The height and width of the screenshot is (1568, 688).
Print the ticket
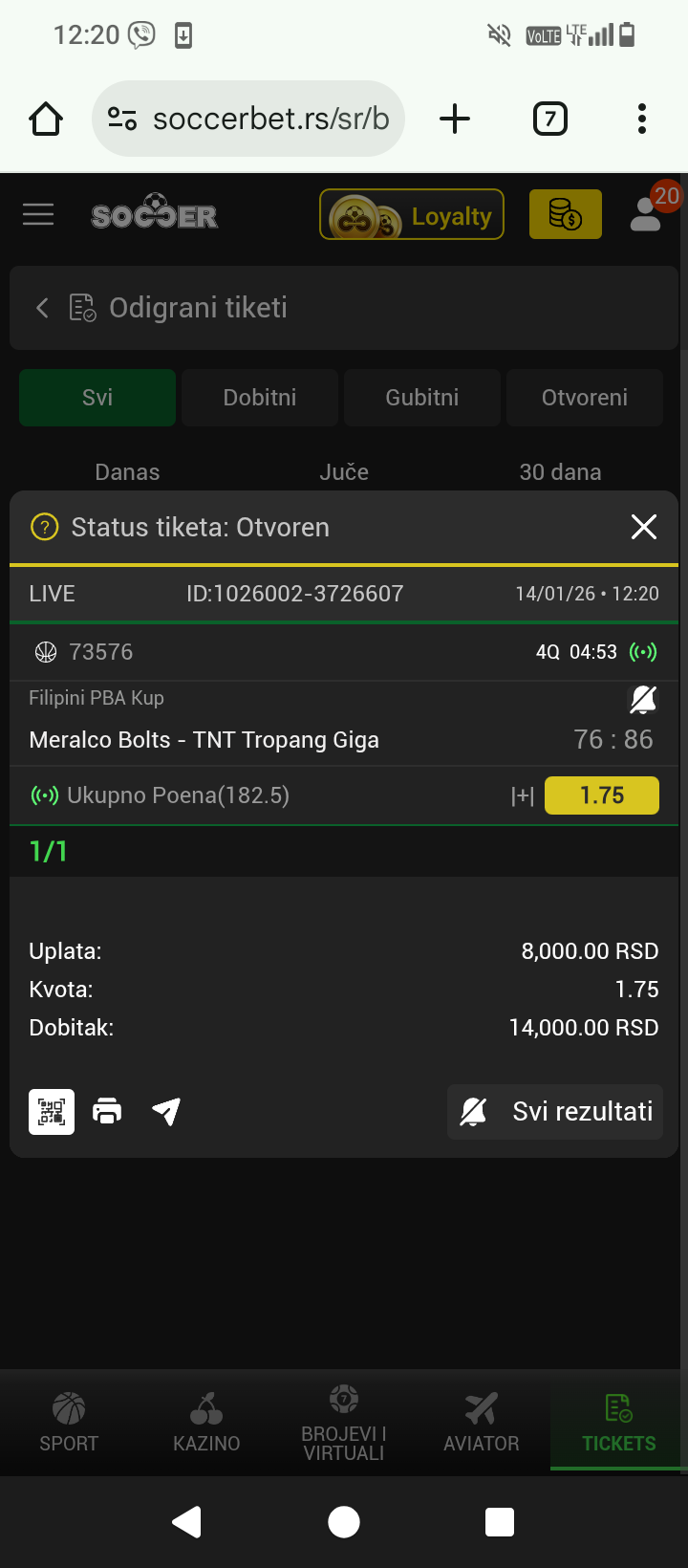pyautogui.click(x=107, y=1112)
